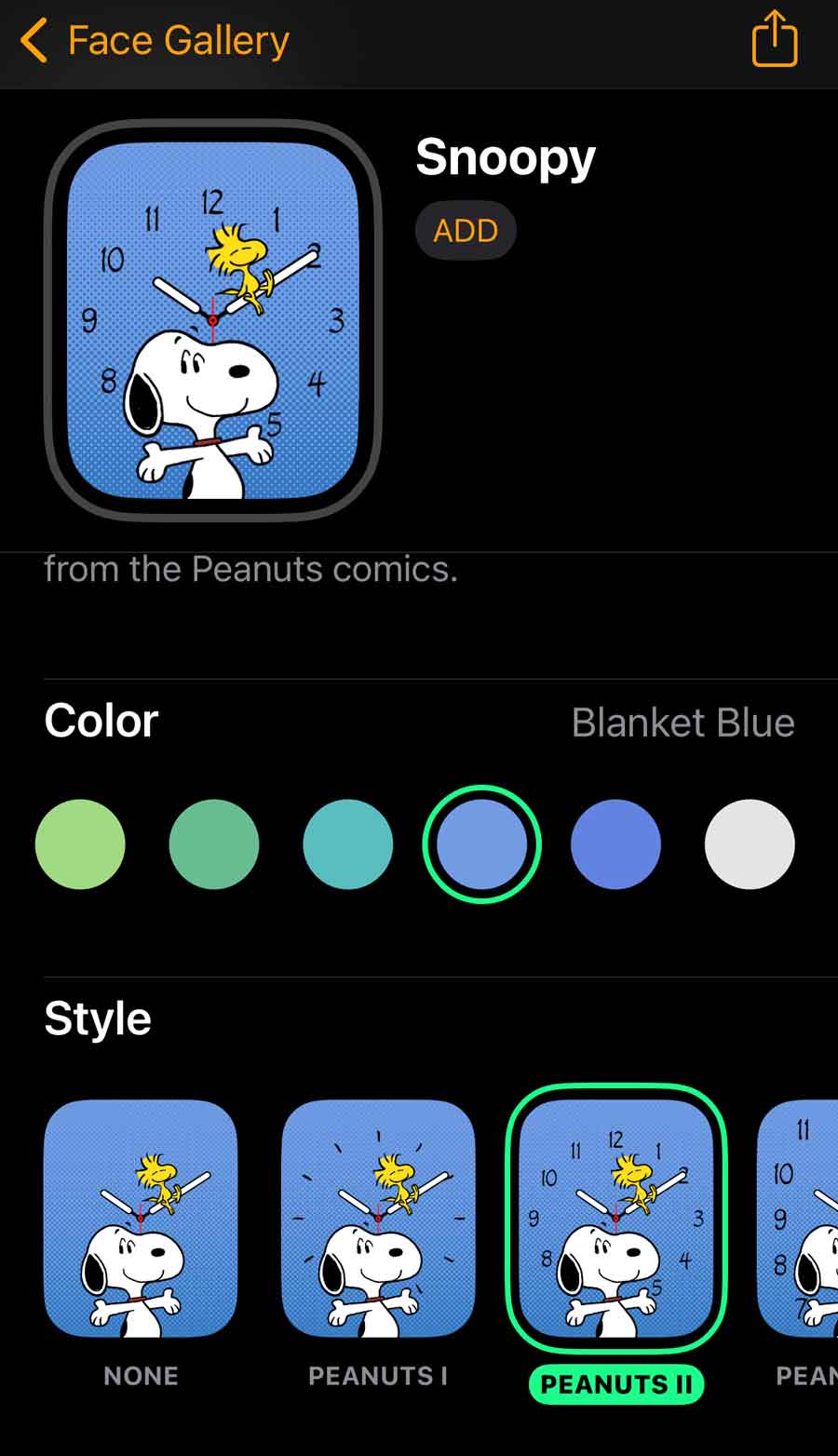
Task: Tap the Peanuts II style
Action: pyautogui.click(x=615, y=1218)
